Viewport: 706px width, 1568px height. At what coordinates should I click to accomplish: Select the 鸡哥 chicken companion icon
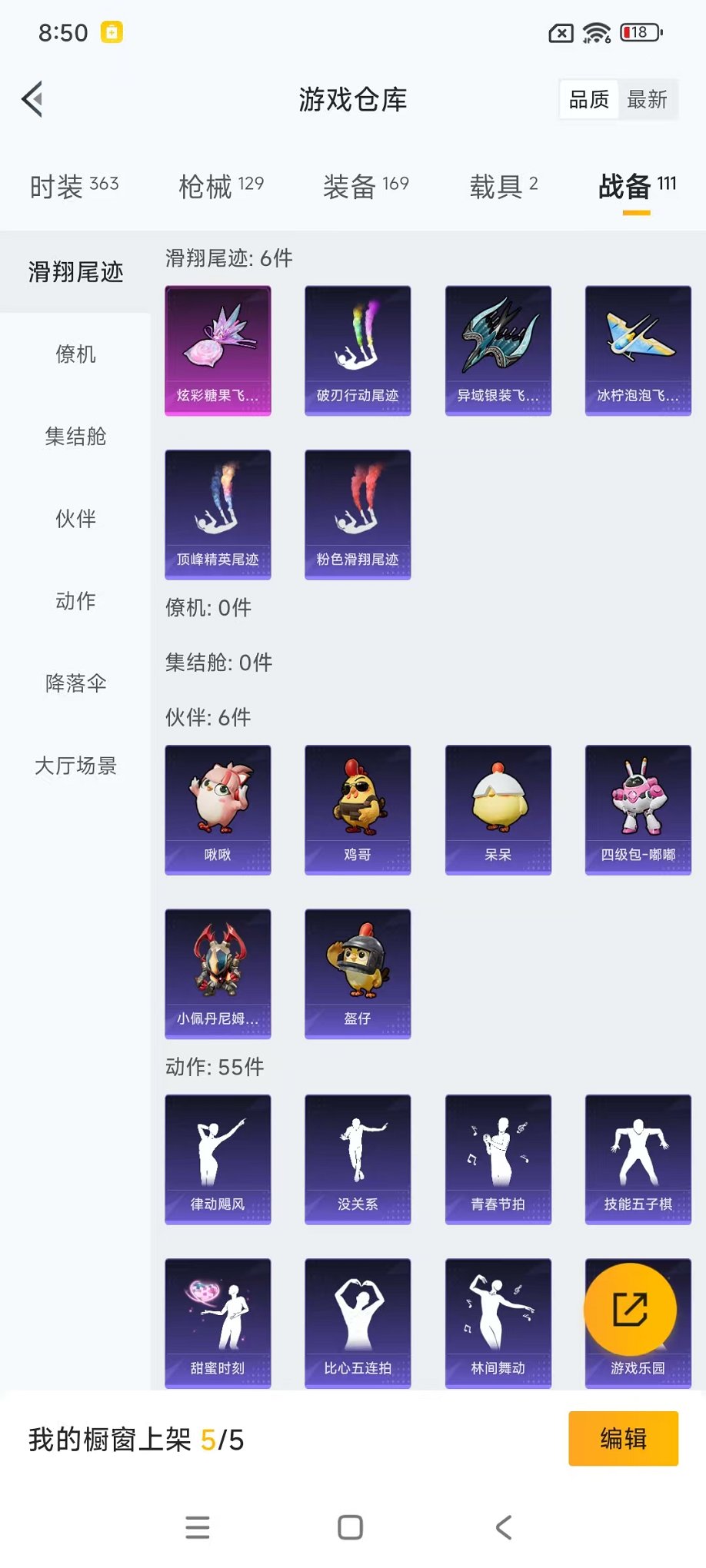[358, 809]
